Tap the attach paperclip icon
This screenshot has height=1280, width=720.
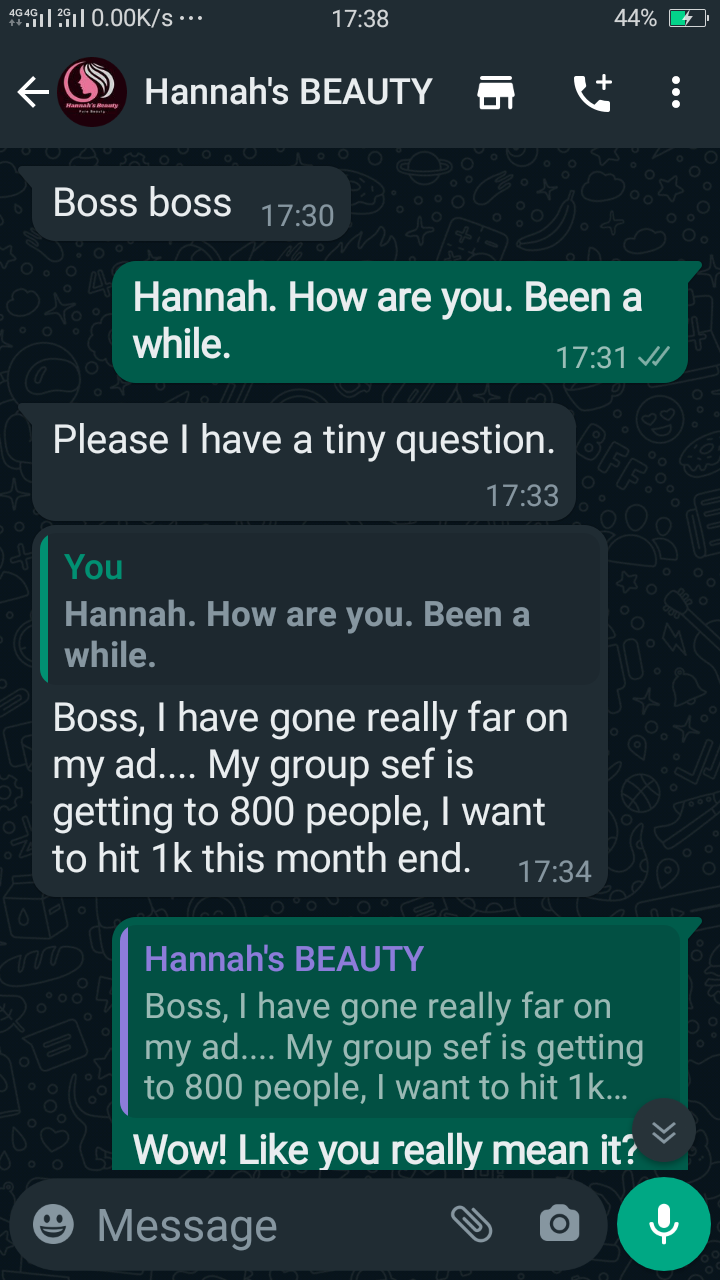471,1223
